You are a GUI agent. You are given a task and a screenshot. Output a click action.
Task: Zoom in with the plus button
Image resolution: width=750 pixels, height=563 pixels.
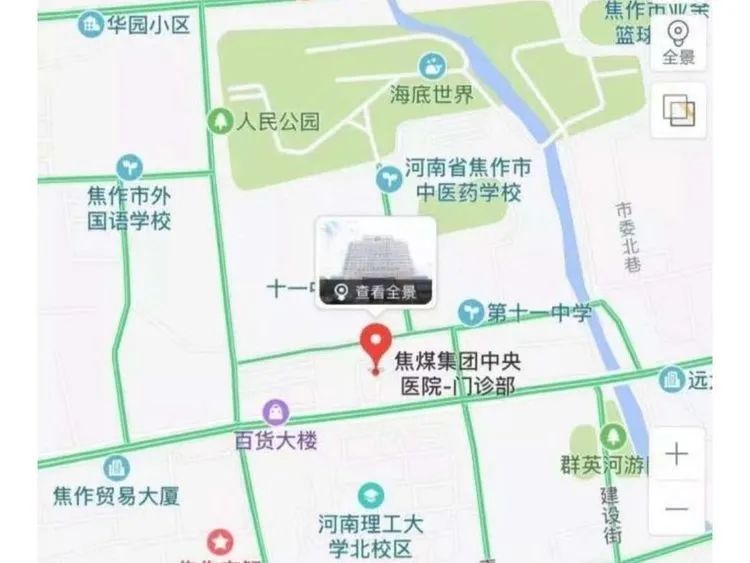tap(677, 455)
